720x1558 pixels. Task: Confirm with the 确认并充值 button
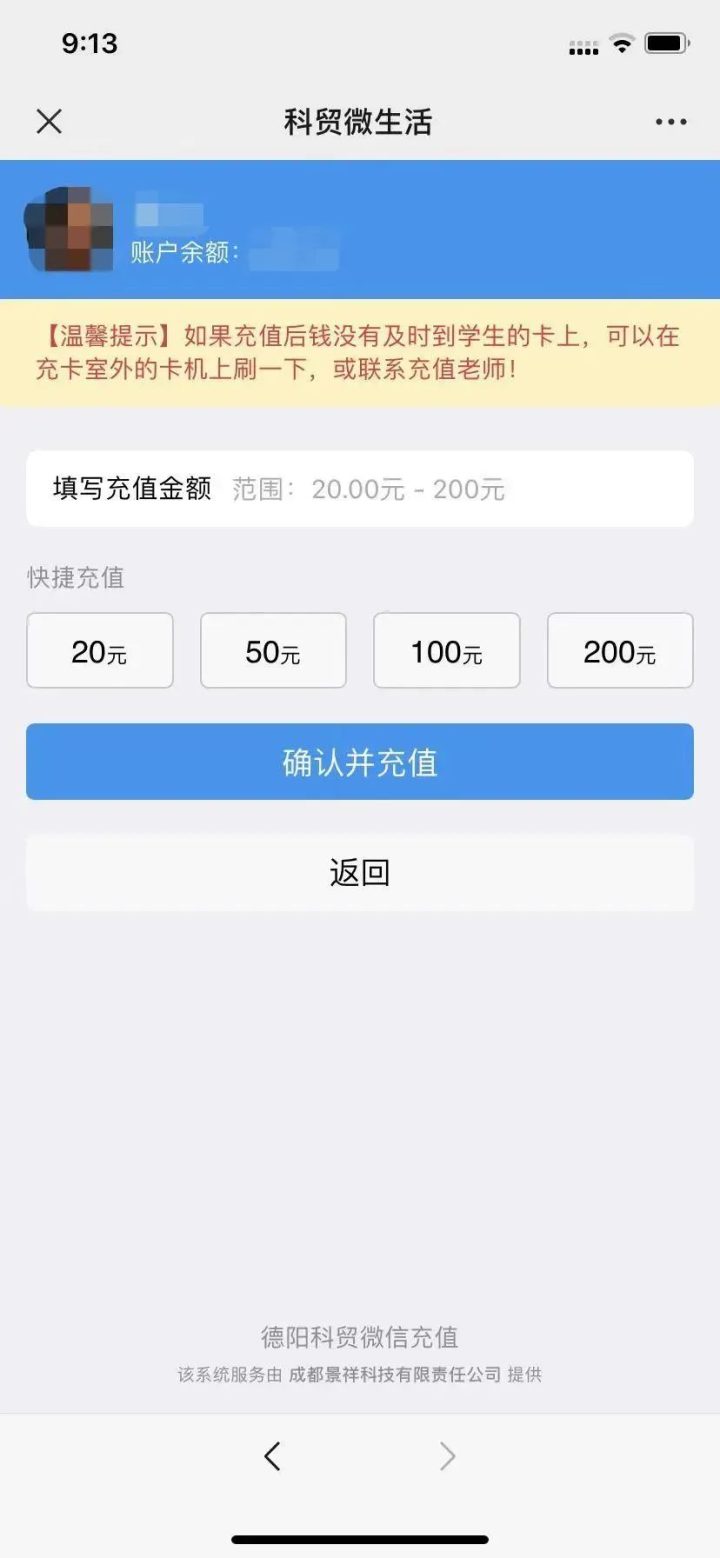pos(360,762)
